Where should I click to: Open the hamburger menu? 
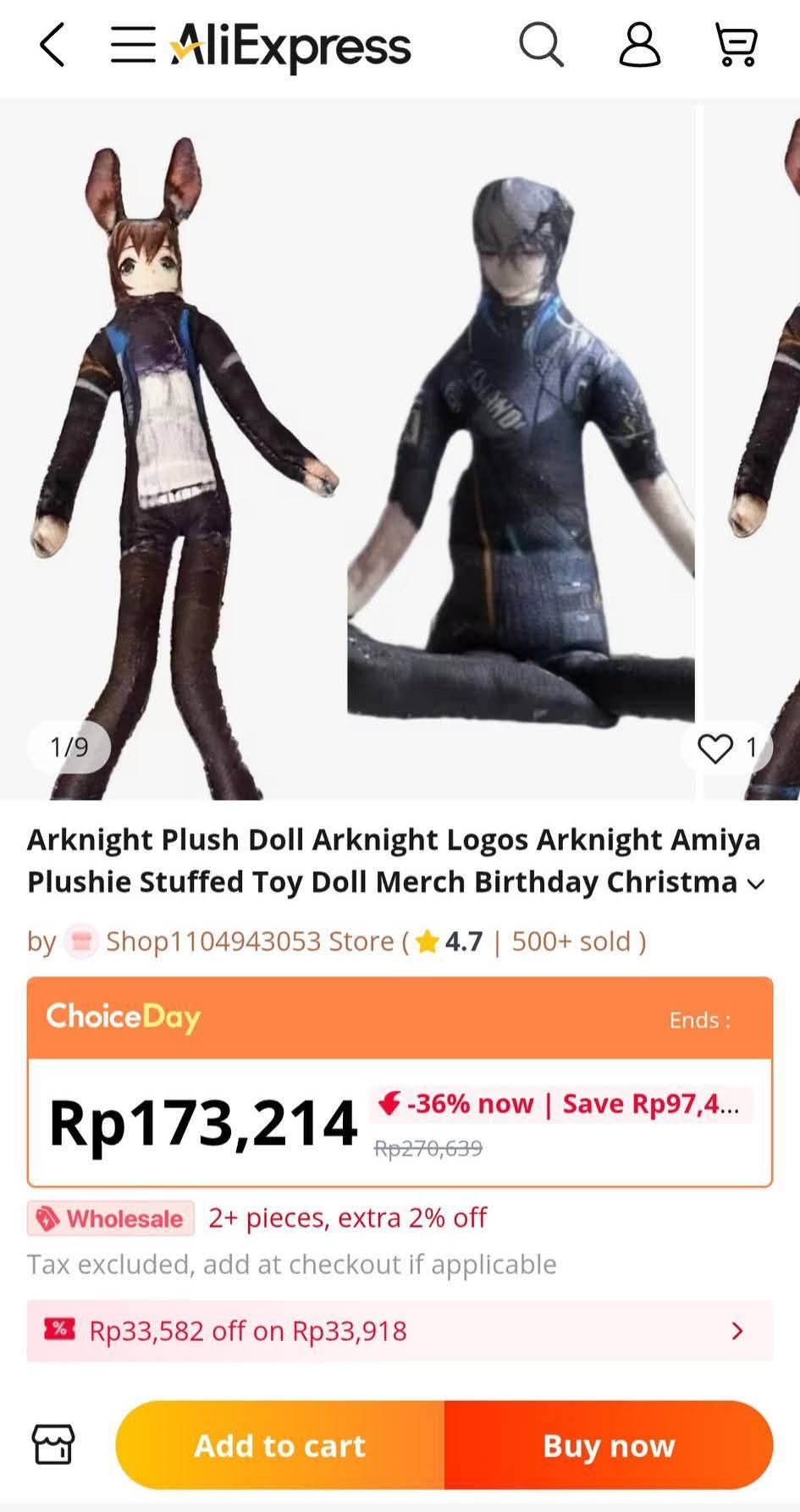click(x=133, y=45)
